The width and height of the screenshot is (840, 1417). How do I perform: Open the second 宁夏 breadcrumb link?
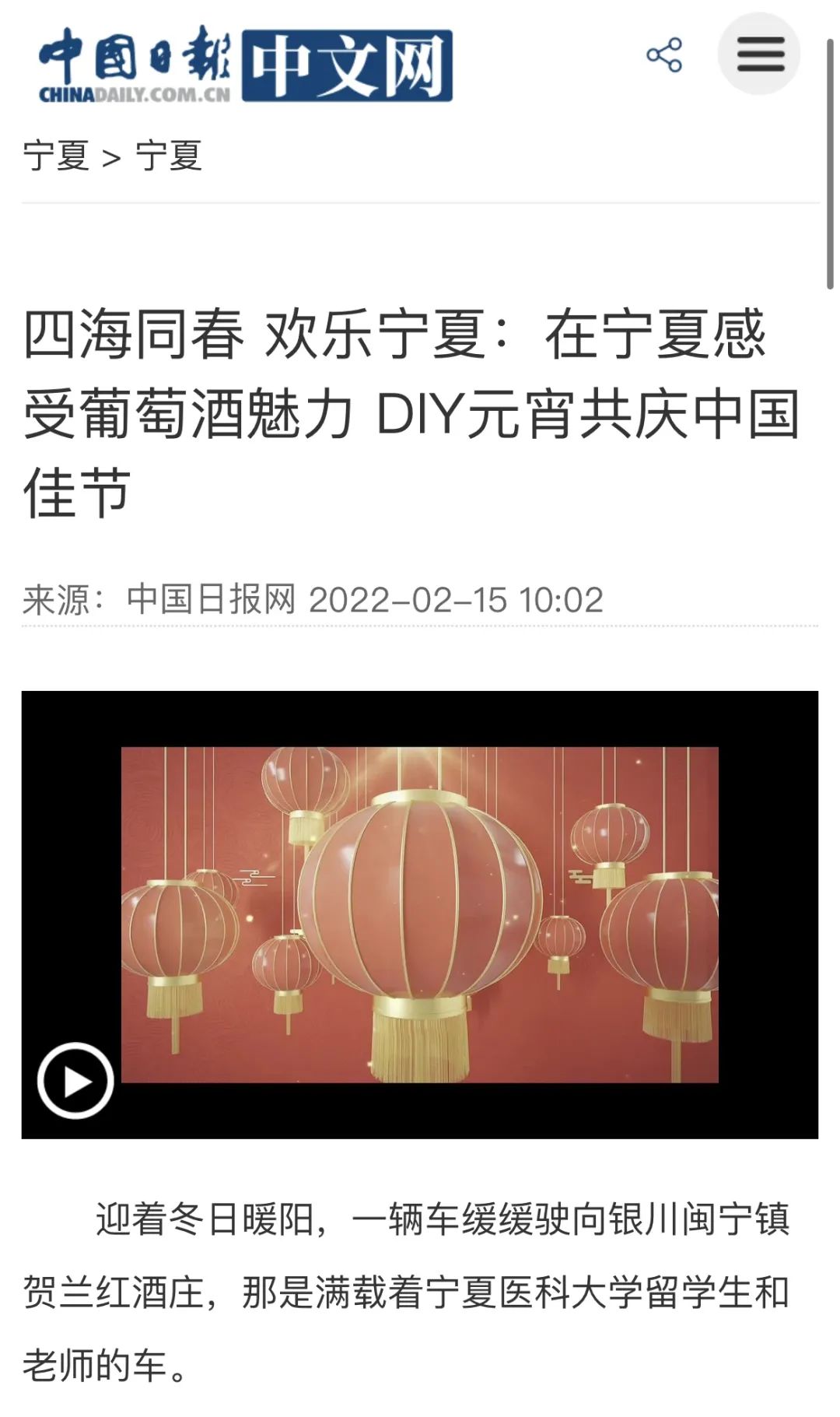pyautogui.click(x=168, y=155)
